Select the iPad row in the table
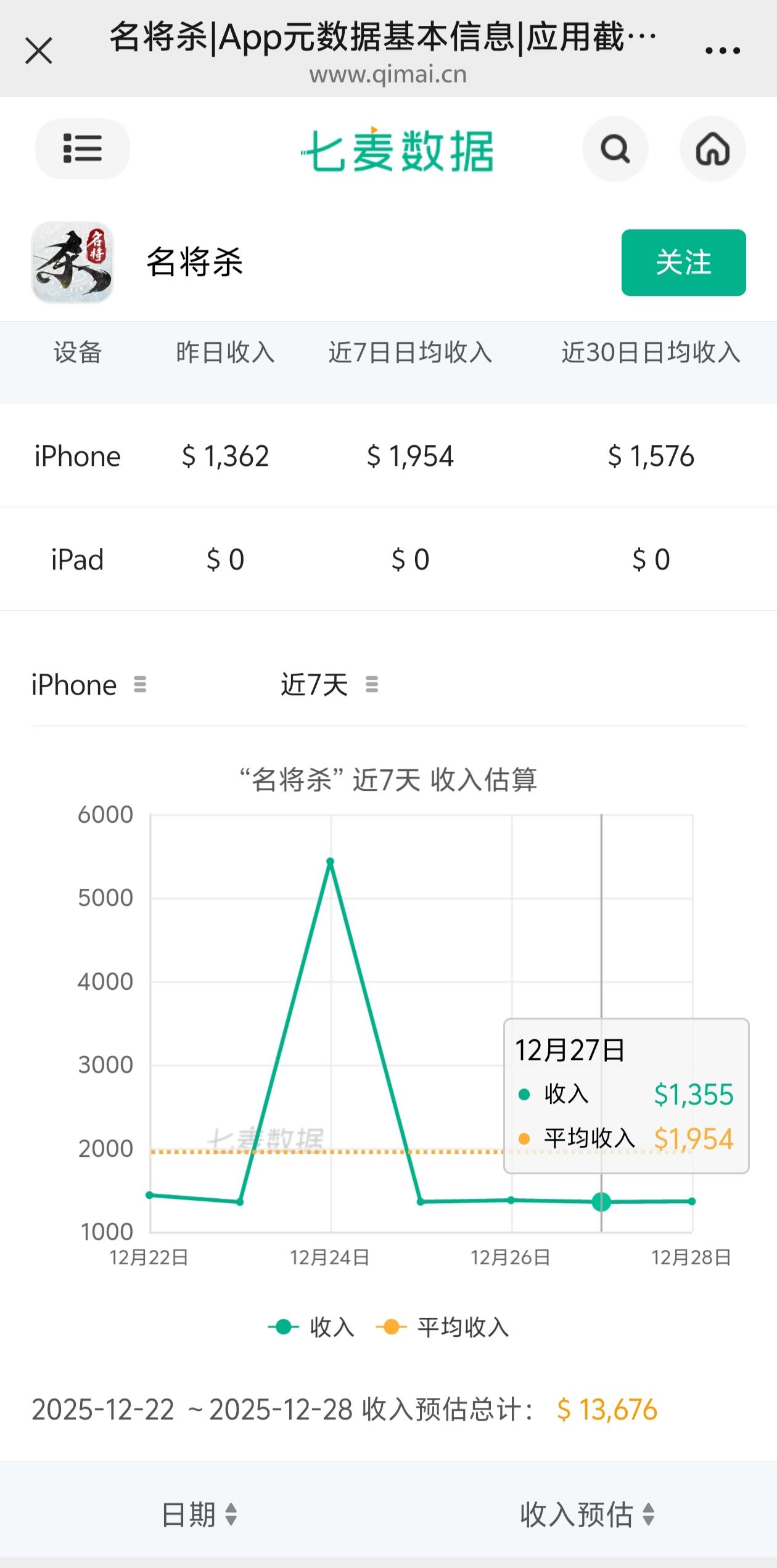 [75, 558]
